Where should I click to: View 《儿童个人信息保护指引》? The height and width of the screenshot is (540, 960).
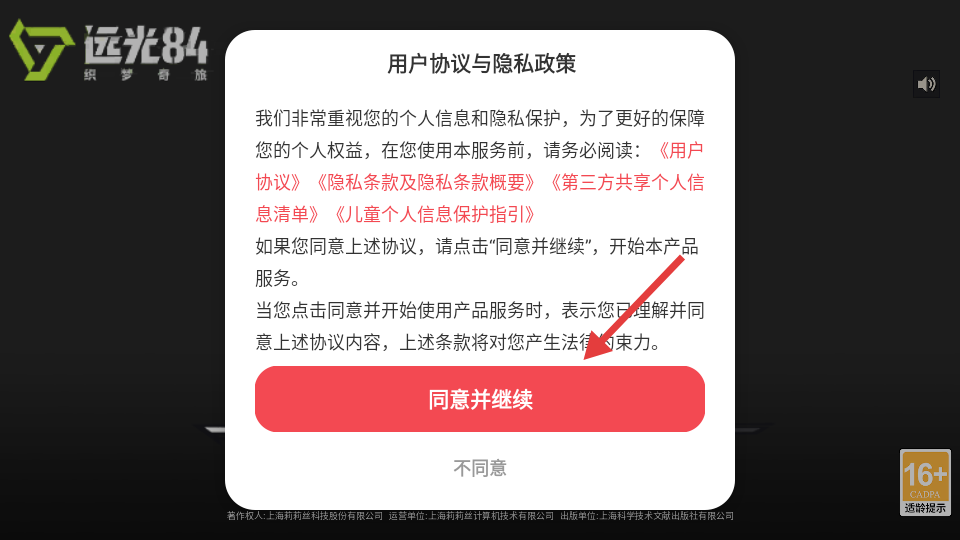pyautogui.click(x=434, y=214)
